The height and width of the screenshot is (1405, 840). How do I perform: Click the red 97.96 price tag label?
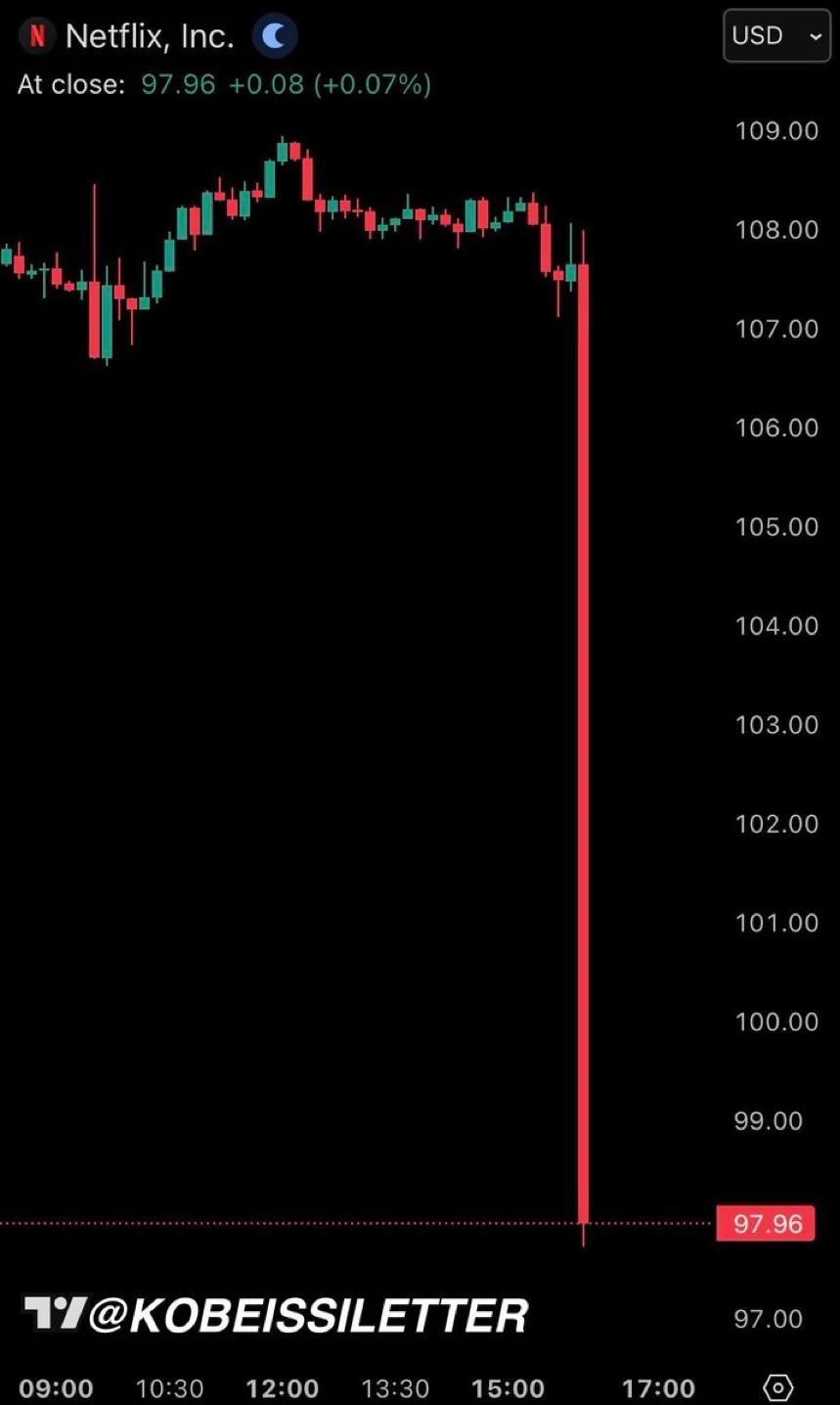pyautogui.click(x=766, y=1223)
